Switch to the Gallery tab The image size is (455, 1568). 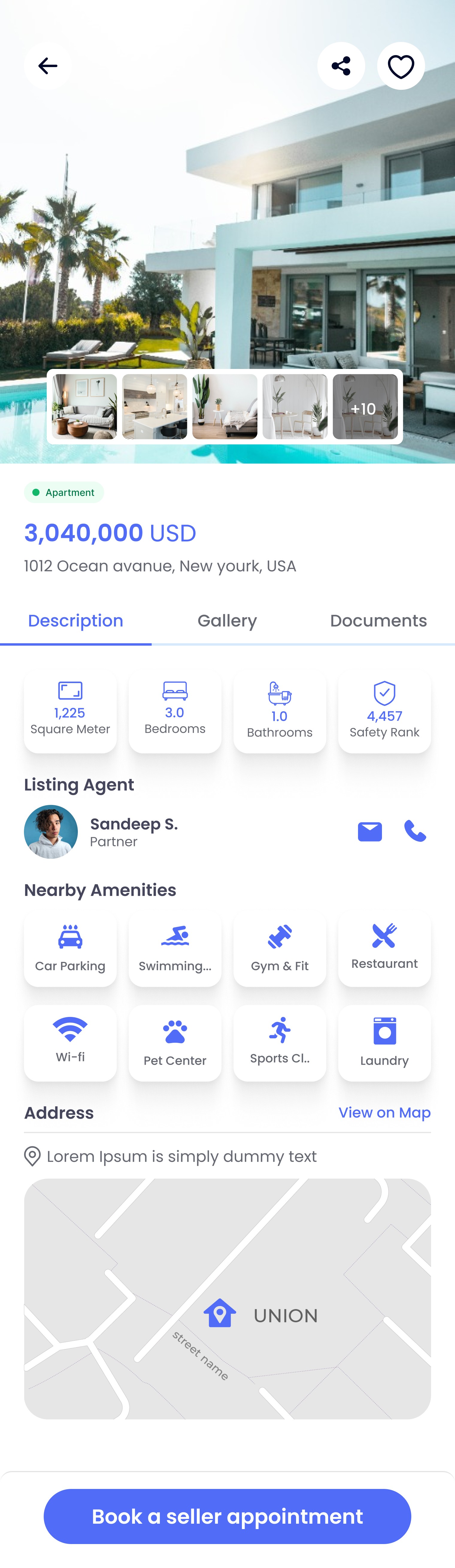[x=227, y=621]
